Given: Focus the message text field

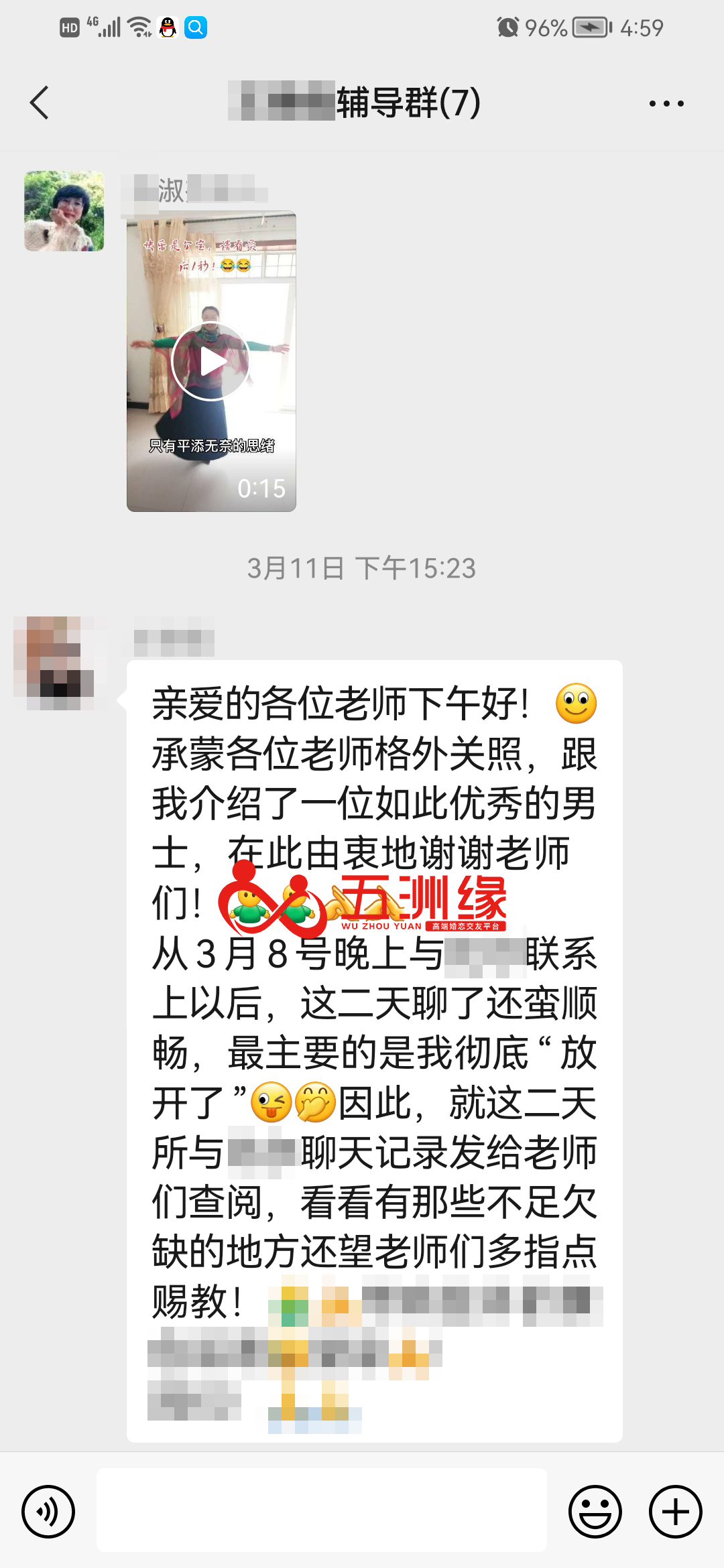Looking at the screenshot, I should point(322,1510).
